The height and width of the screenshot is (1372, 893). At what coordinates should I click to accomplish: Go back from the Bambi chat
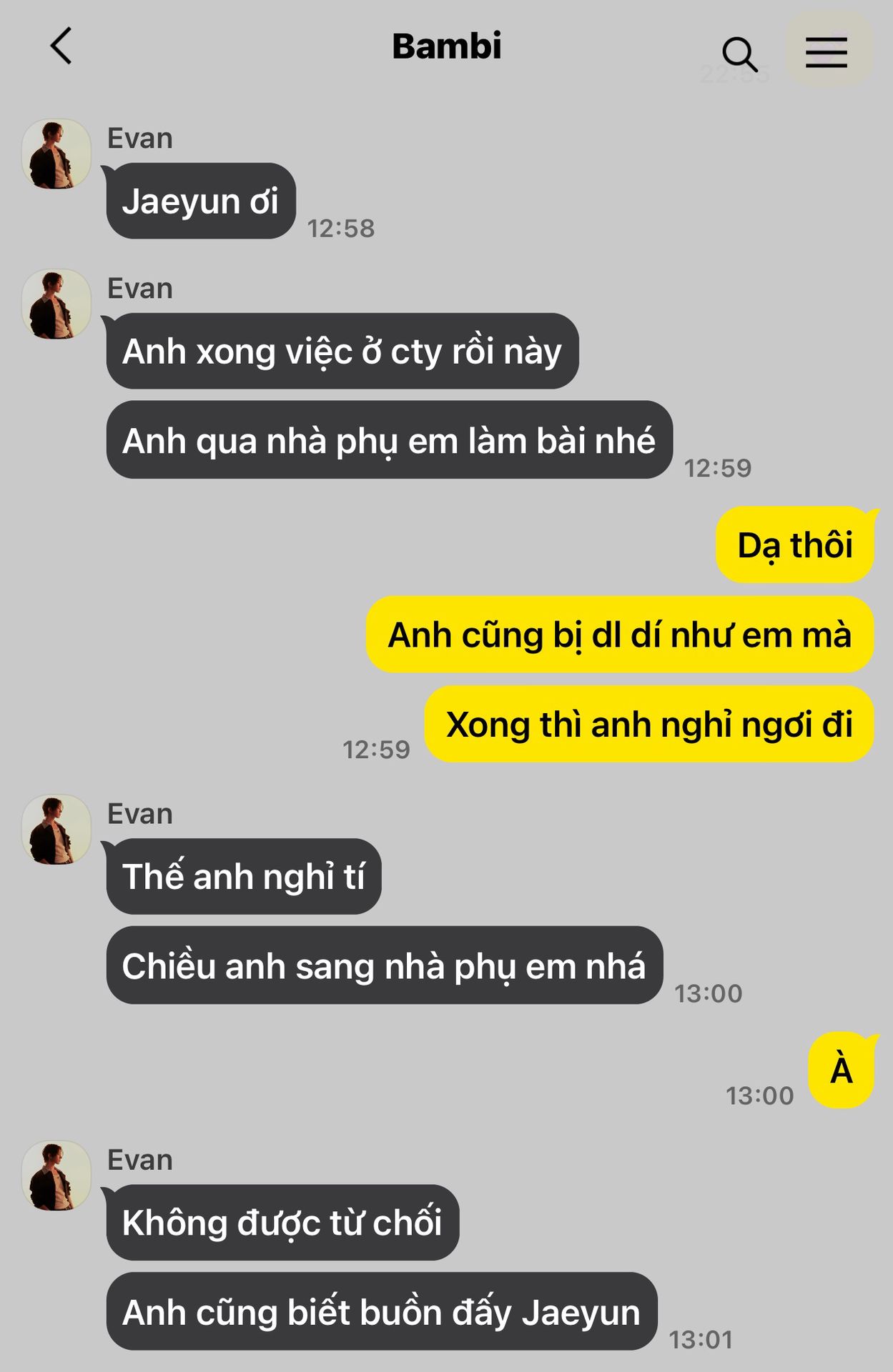[61, 46]
